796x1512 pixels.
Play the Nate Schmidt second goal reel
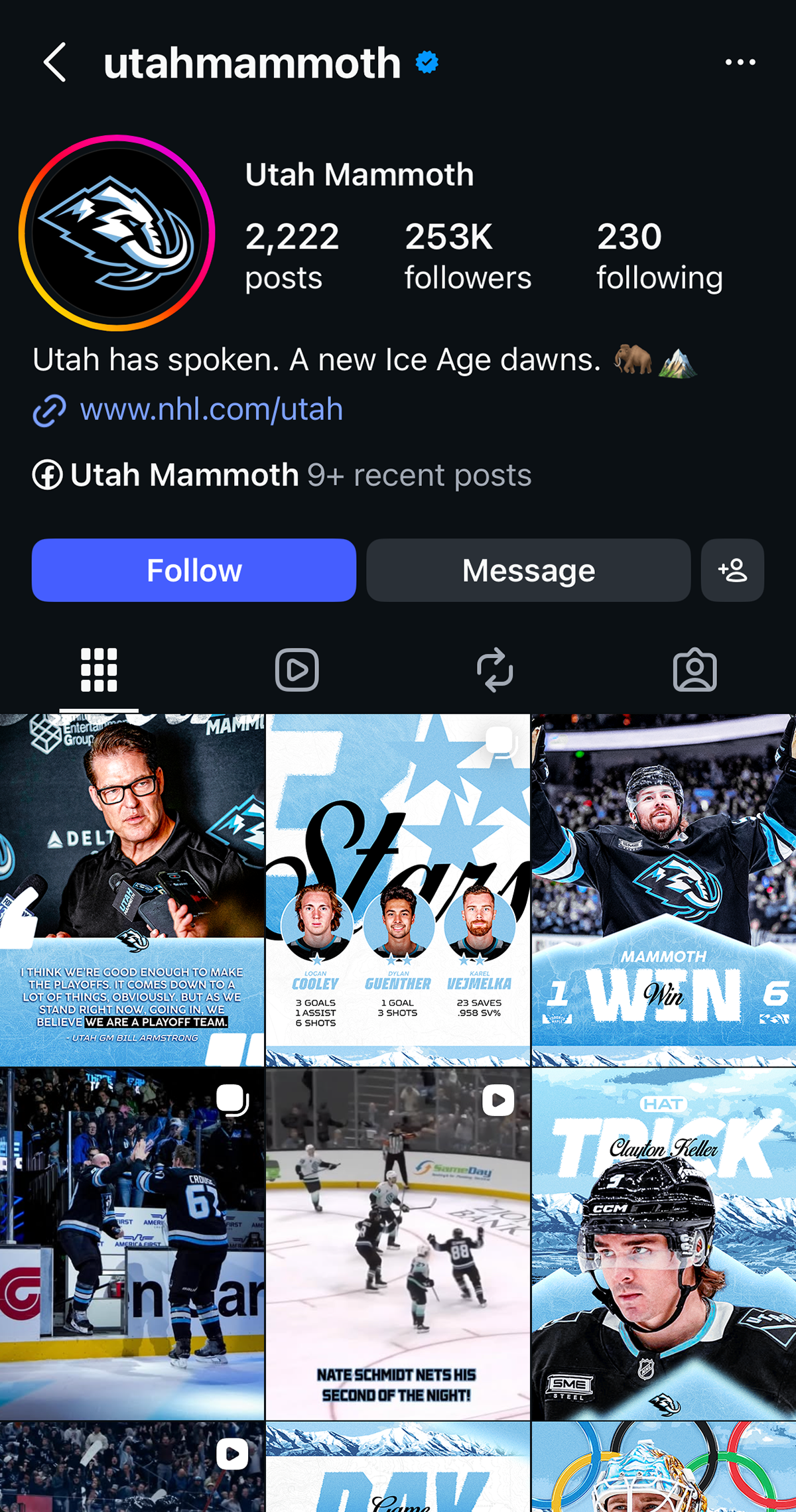[397, 1244]
